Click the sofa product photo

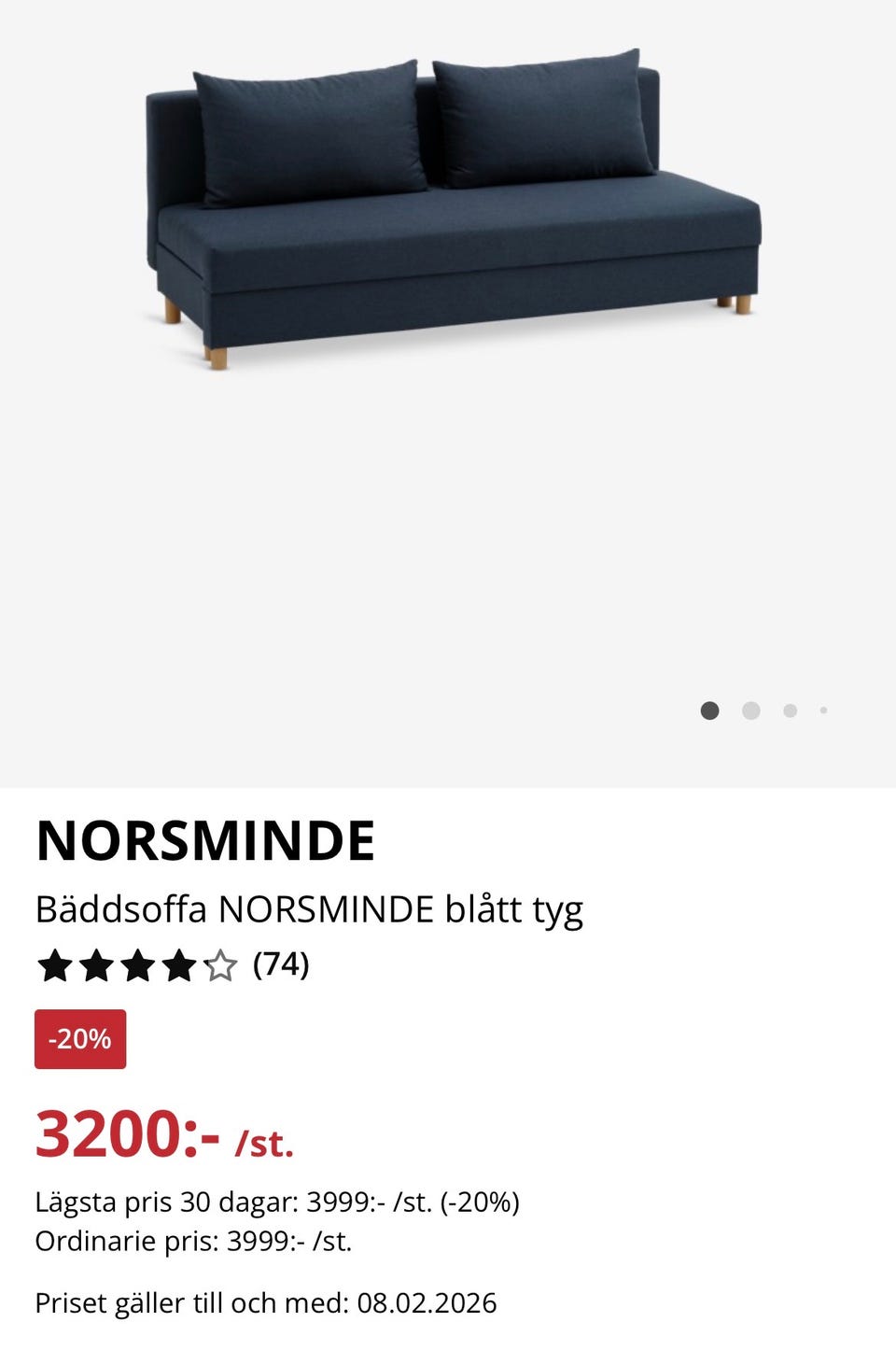click(448, 205)
